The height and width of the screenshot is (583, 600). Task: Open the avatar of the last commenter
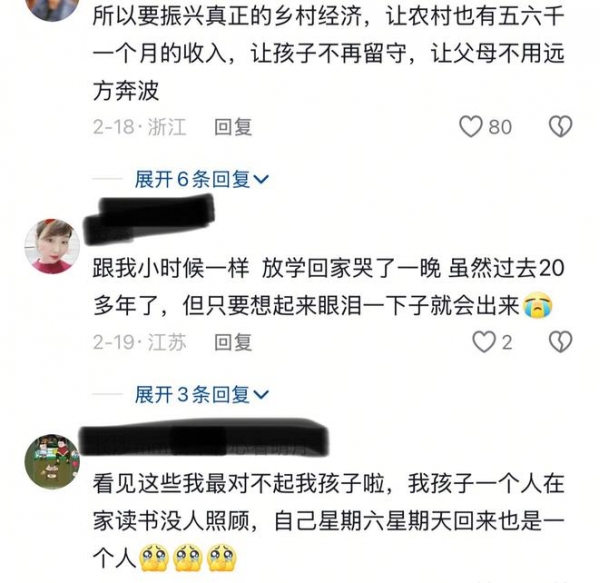52,461
